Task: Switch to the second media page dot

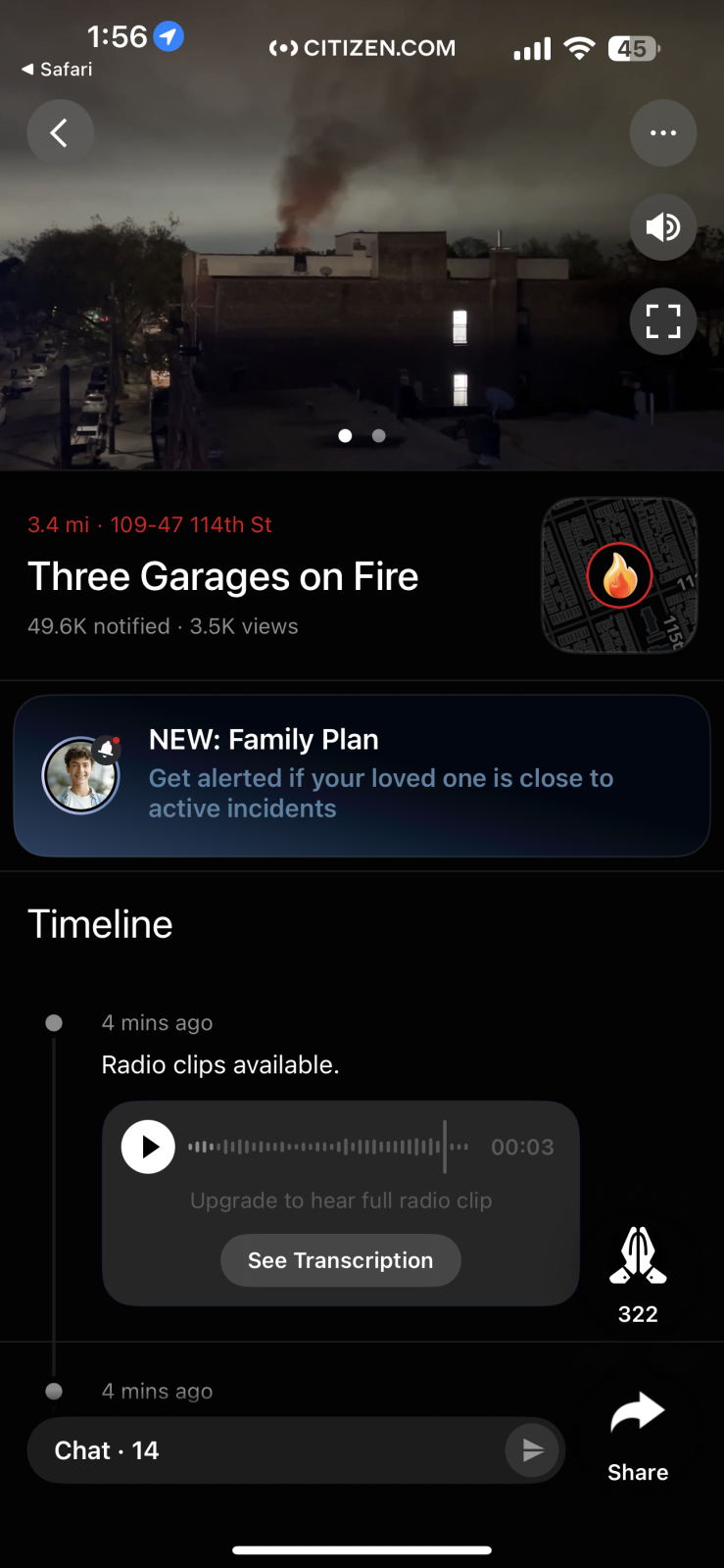Action: pos(379,436)
